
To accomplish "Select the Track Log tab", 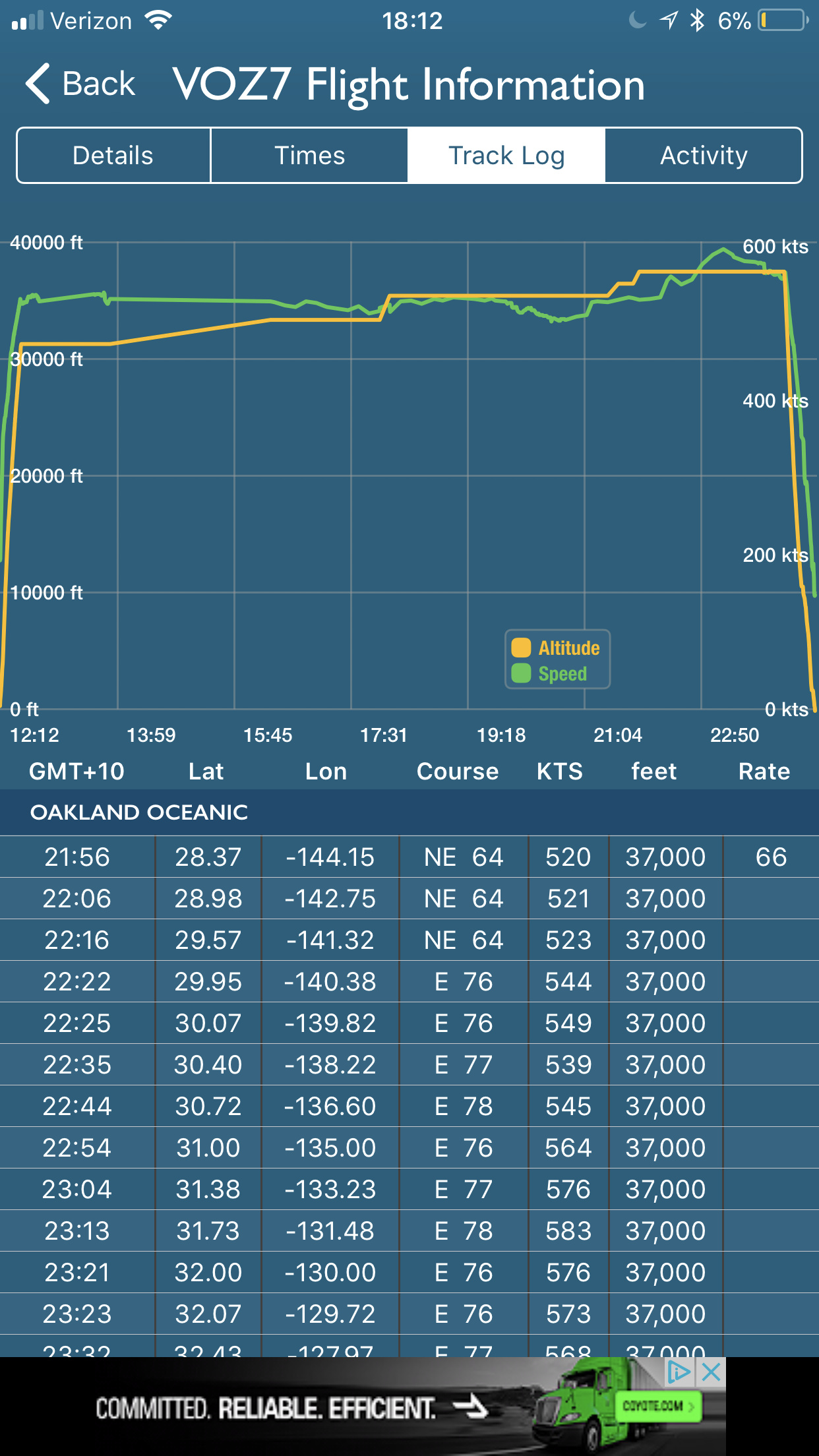I will pyautogui.click(x=506, y=156).
